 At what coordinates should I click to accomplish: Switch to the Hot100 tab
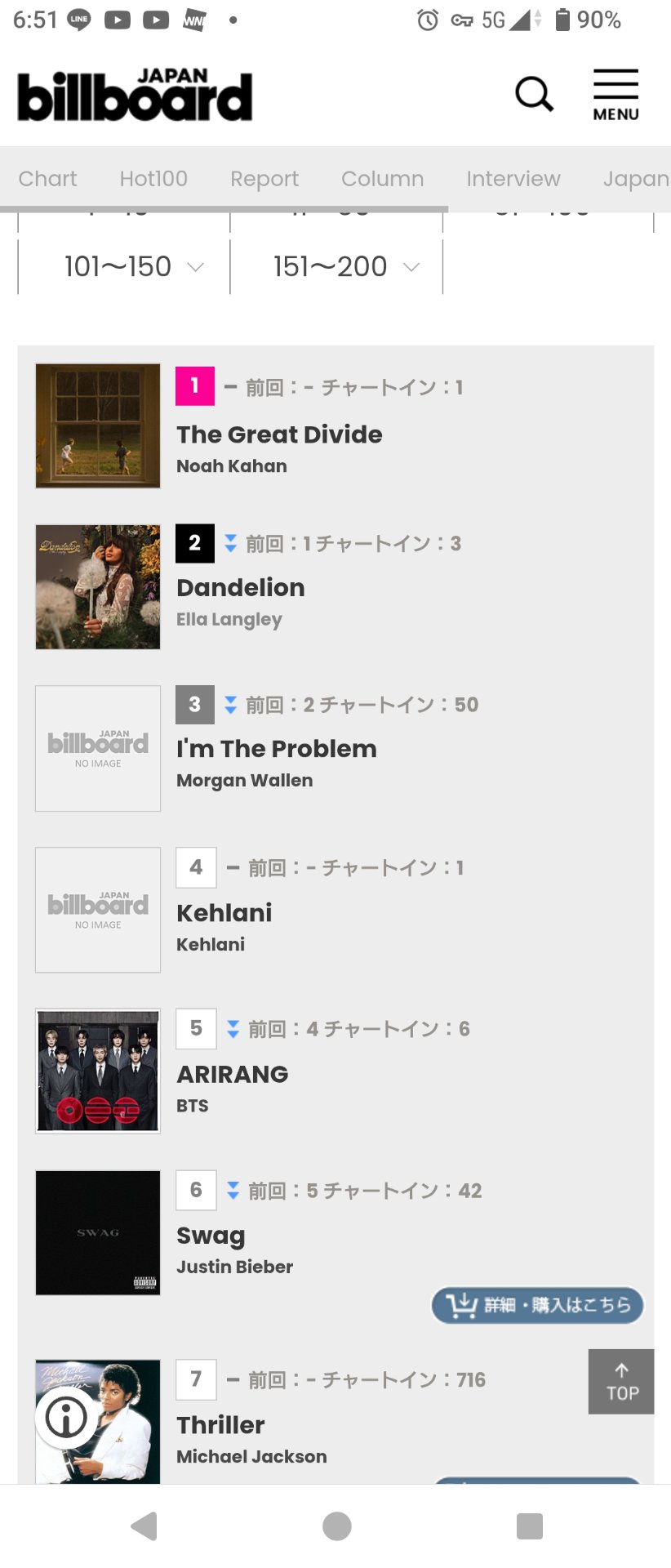coord(153,179)
